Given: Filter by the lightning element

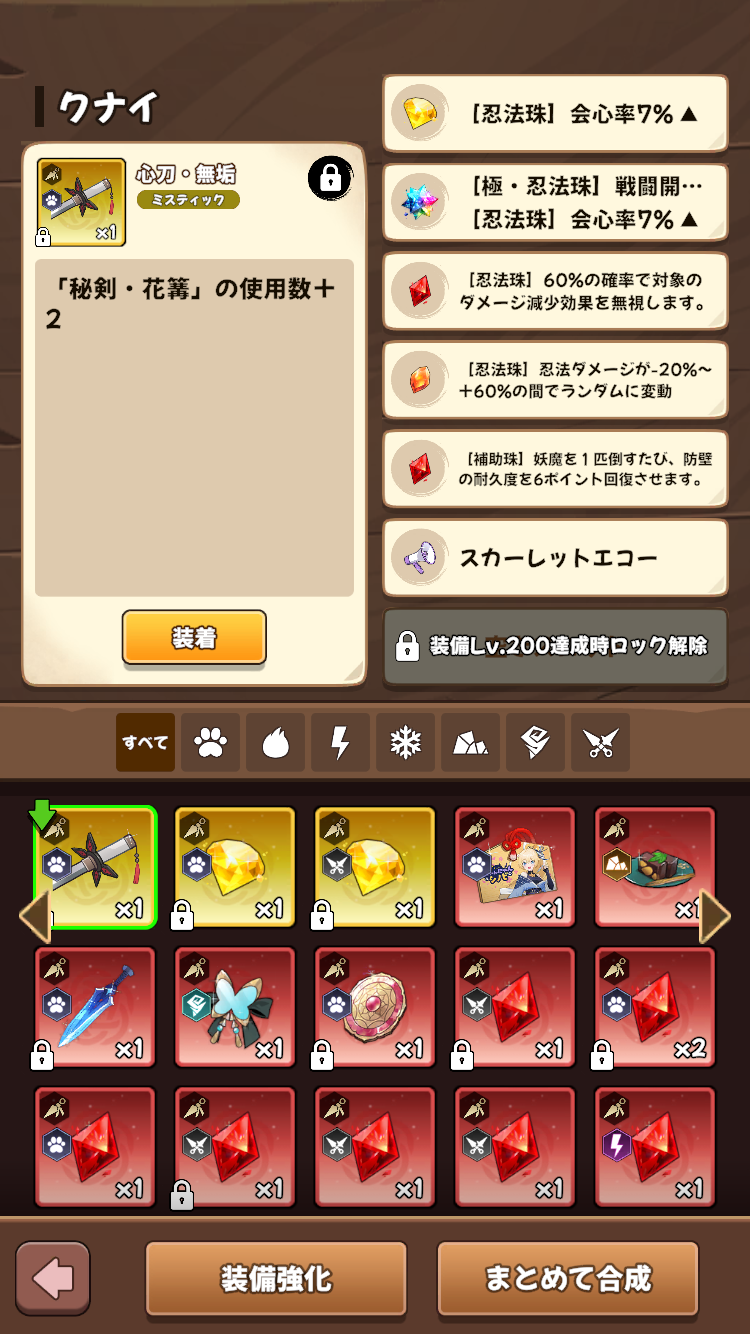Looking at the screenshot, I should tap(340, 742).
